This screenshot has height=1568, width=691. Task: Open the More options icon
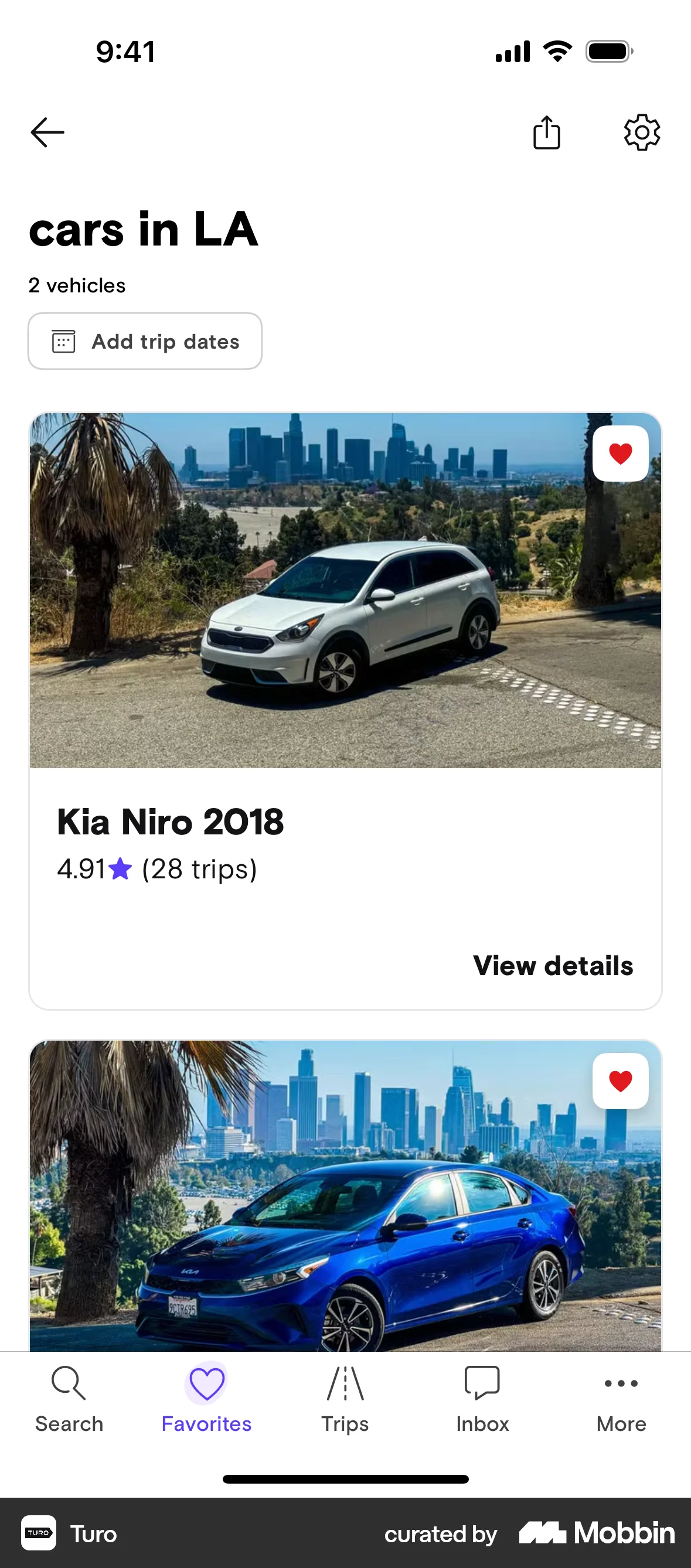point(621,1383)
